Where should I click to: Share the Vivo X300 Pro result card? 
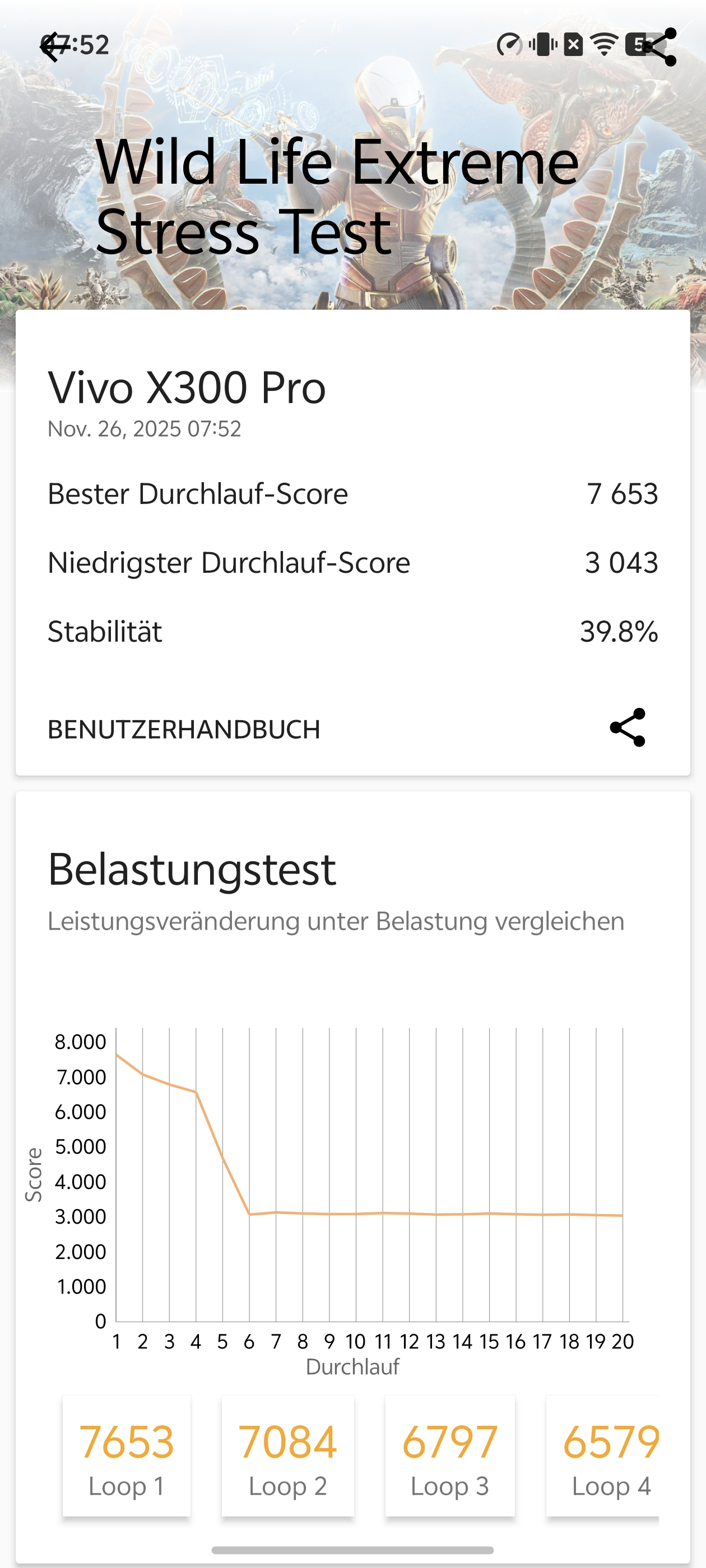628,727
